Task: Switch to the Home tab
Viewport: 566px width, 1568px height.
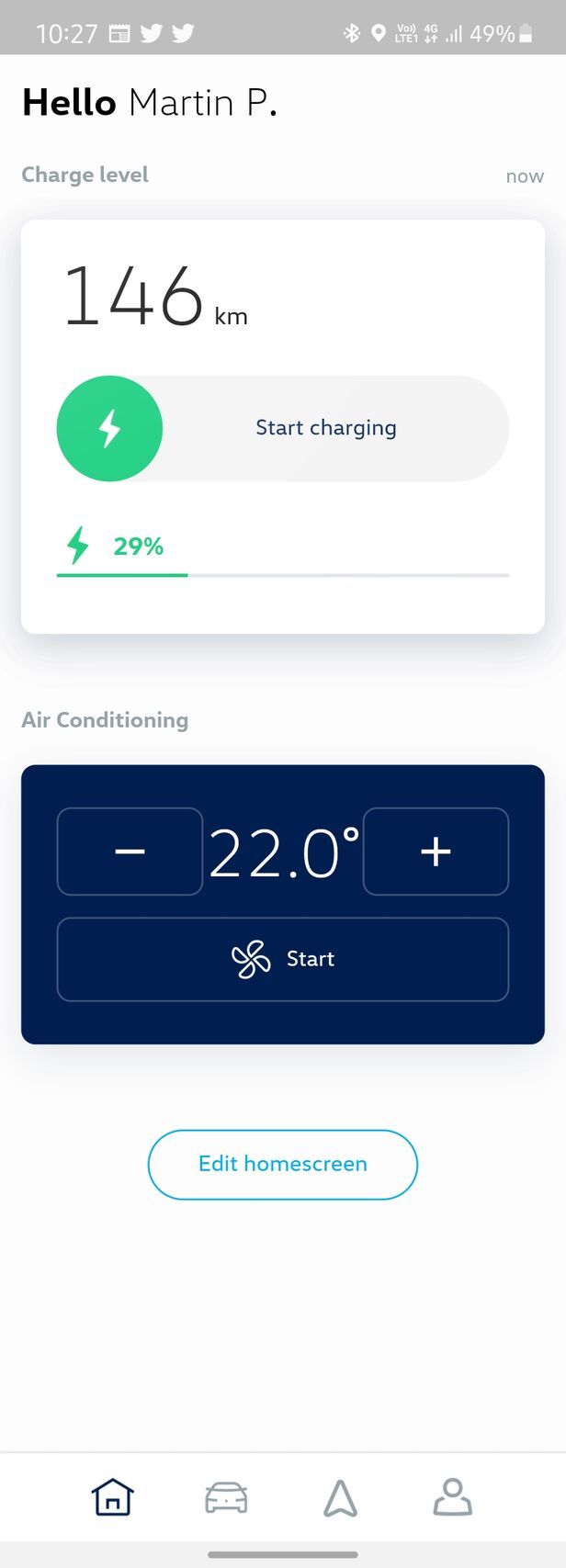Action: click(113, 1497)
